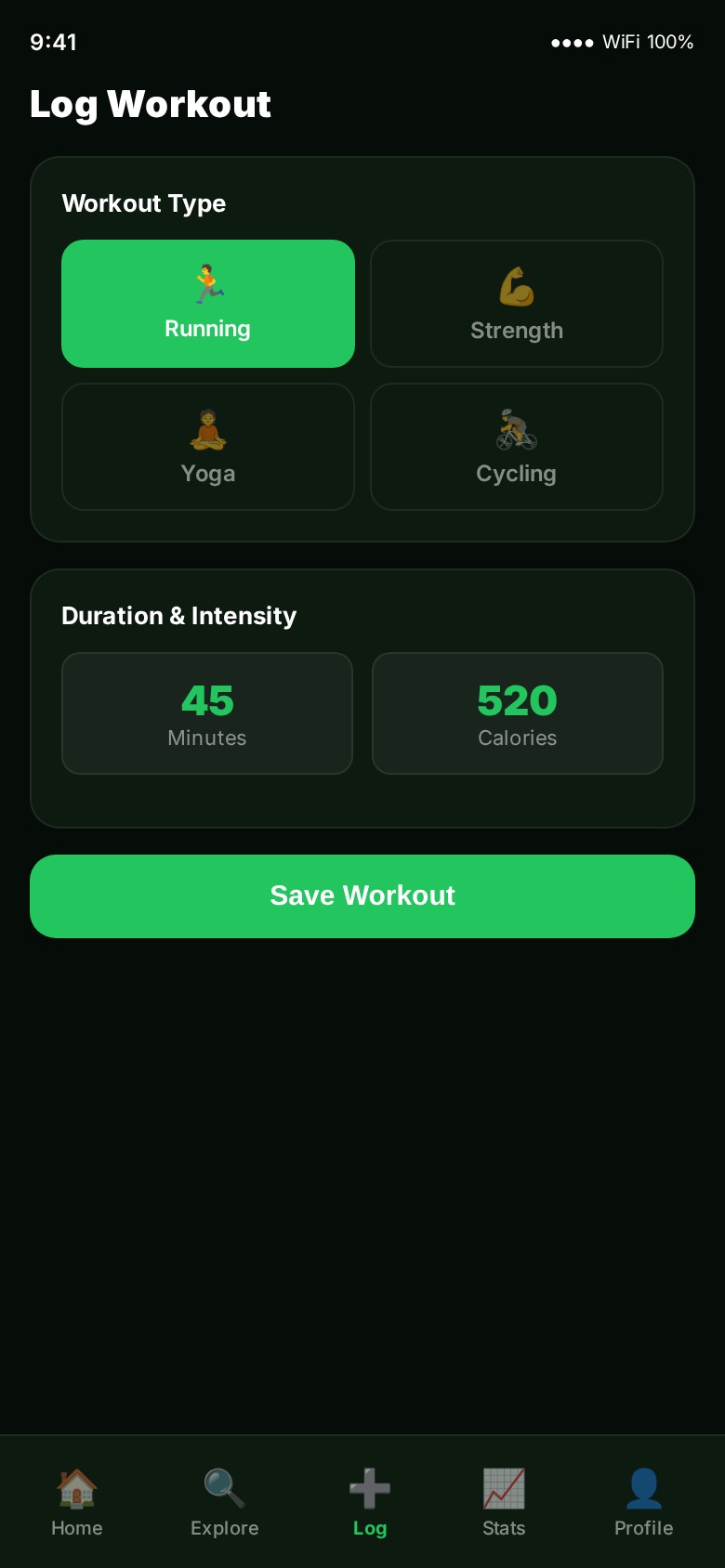Edit the 45 Minutes duration field

207,713
